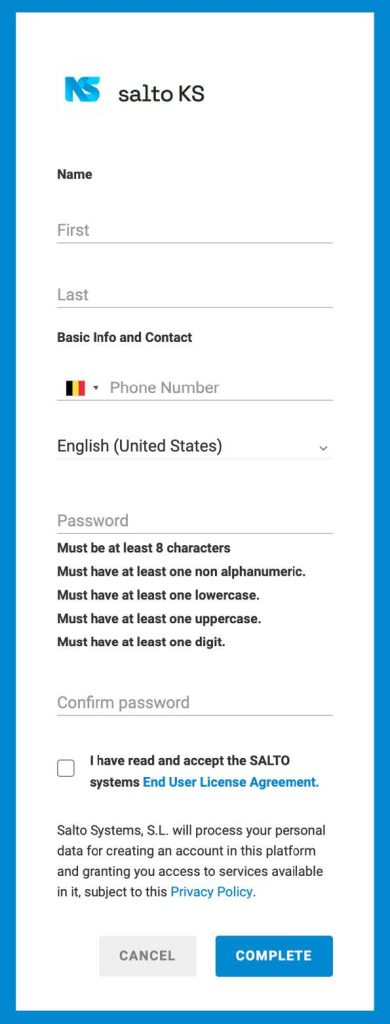Select the Password field
The image size is (390, 1024).
coord(195,520)
